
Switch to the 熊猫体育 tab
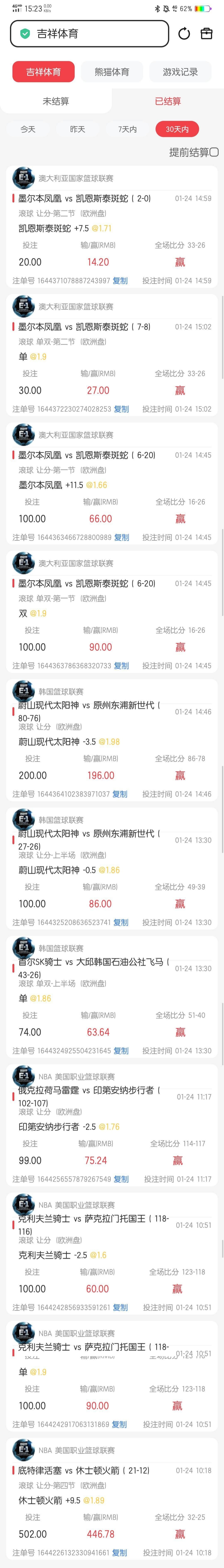pos(111,72)
